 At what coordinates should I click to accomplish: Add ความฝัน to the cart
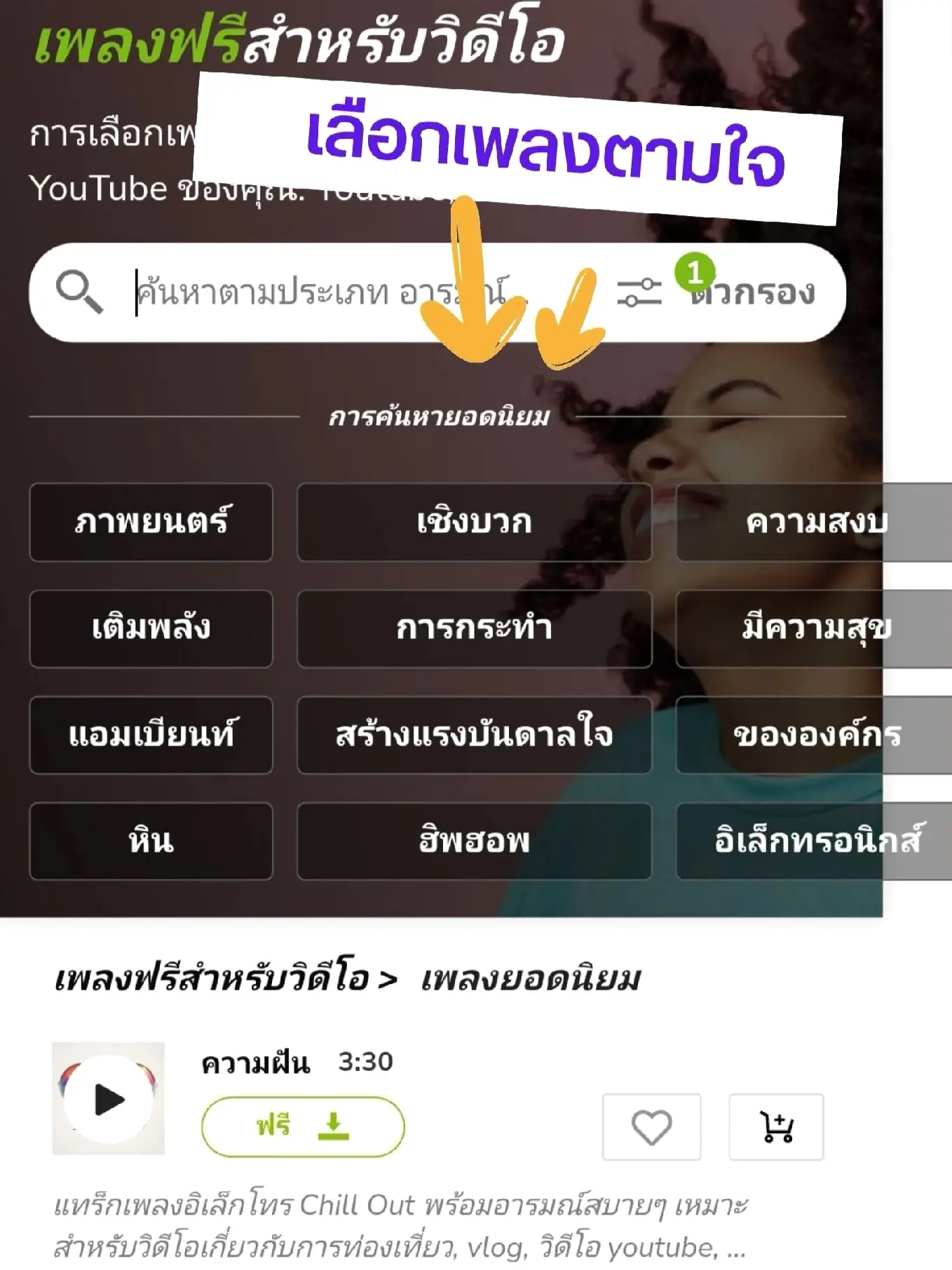776,1127
